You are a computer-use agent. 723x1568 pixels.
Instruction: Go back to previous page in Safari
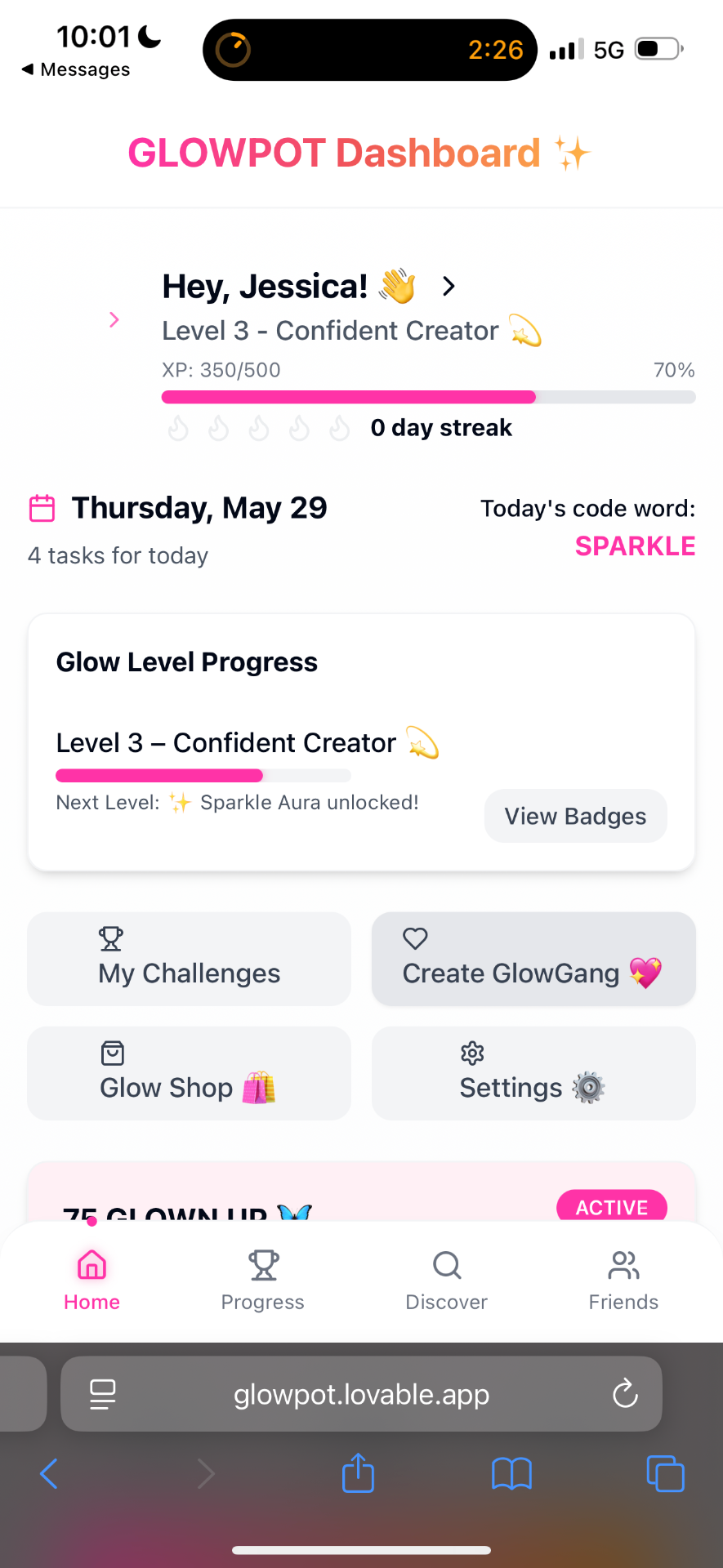click(49, 1474)
